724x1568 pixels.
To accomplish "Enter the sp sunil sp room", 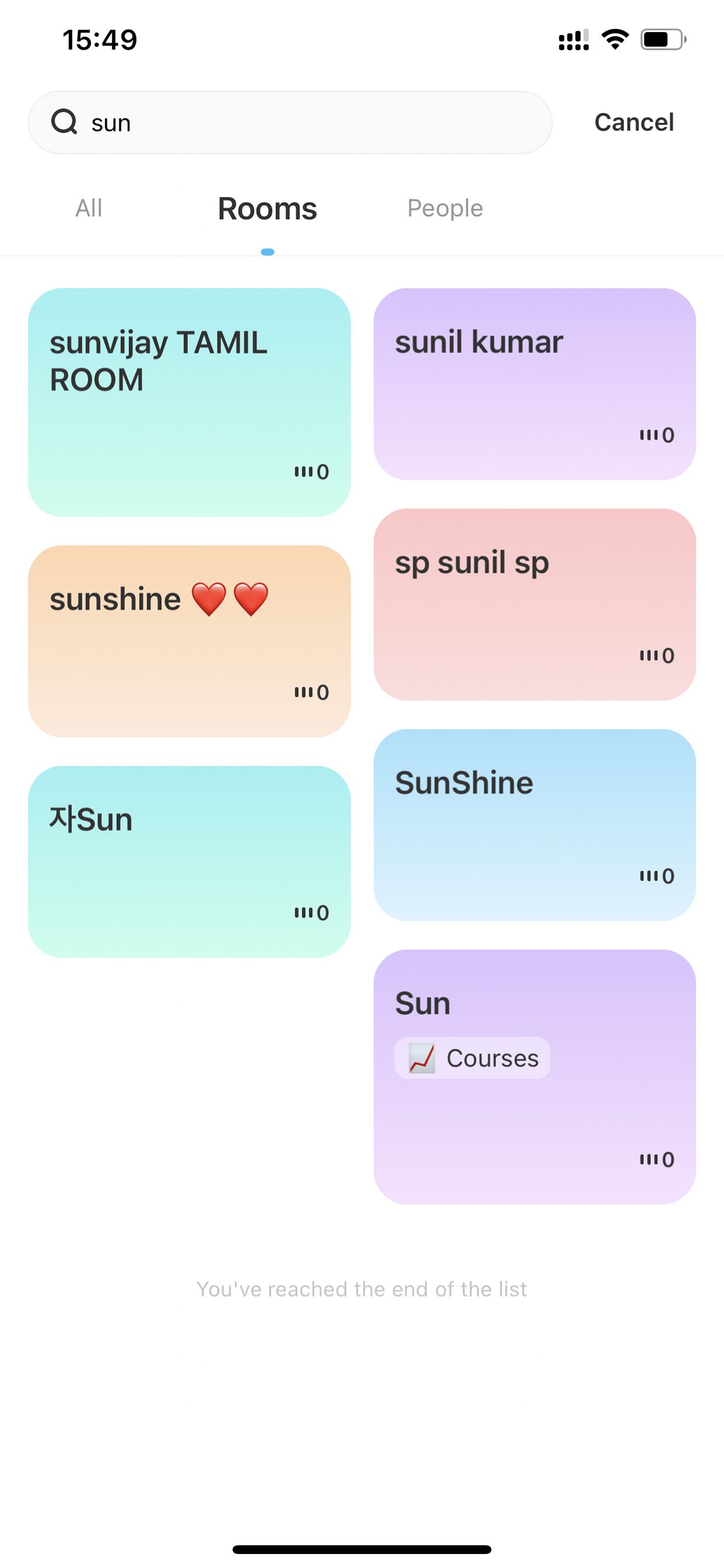I will coord(534,605).
